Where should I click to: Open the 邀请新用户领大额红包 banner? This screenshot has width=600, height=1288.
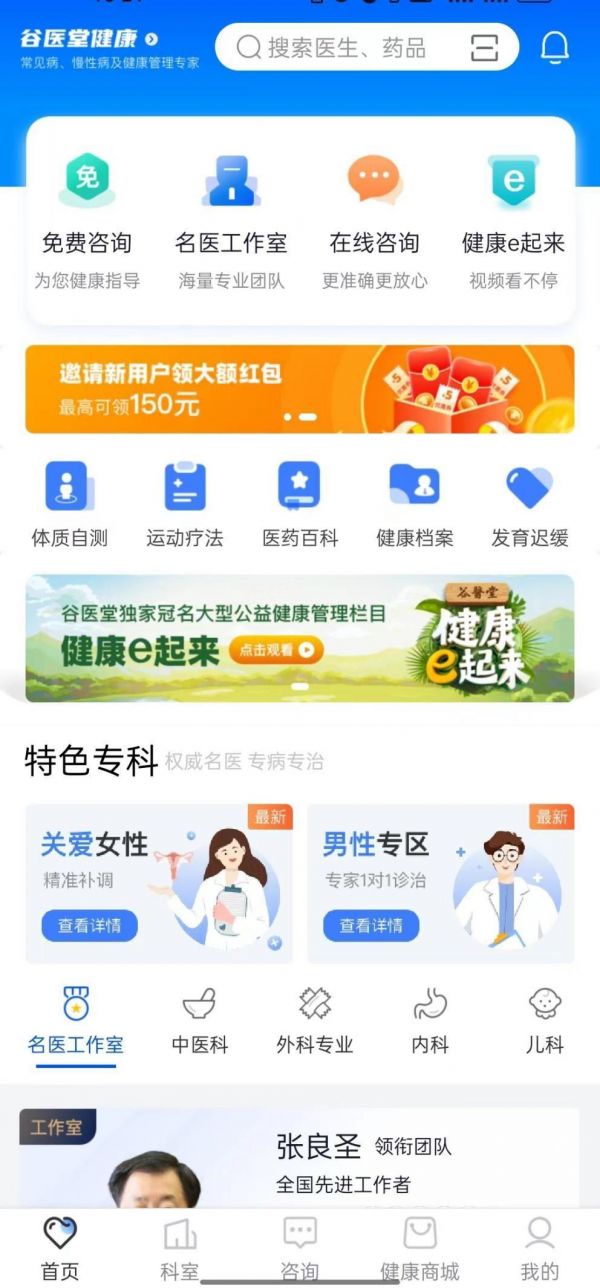[x=299, y=389]
